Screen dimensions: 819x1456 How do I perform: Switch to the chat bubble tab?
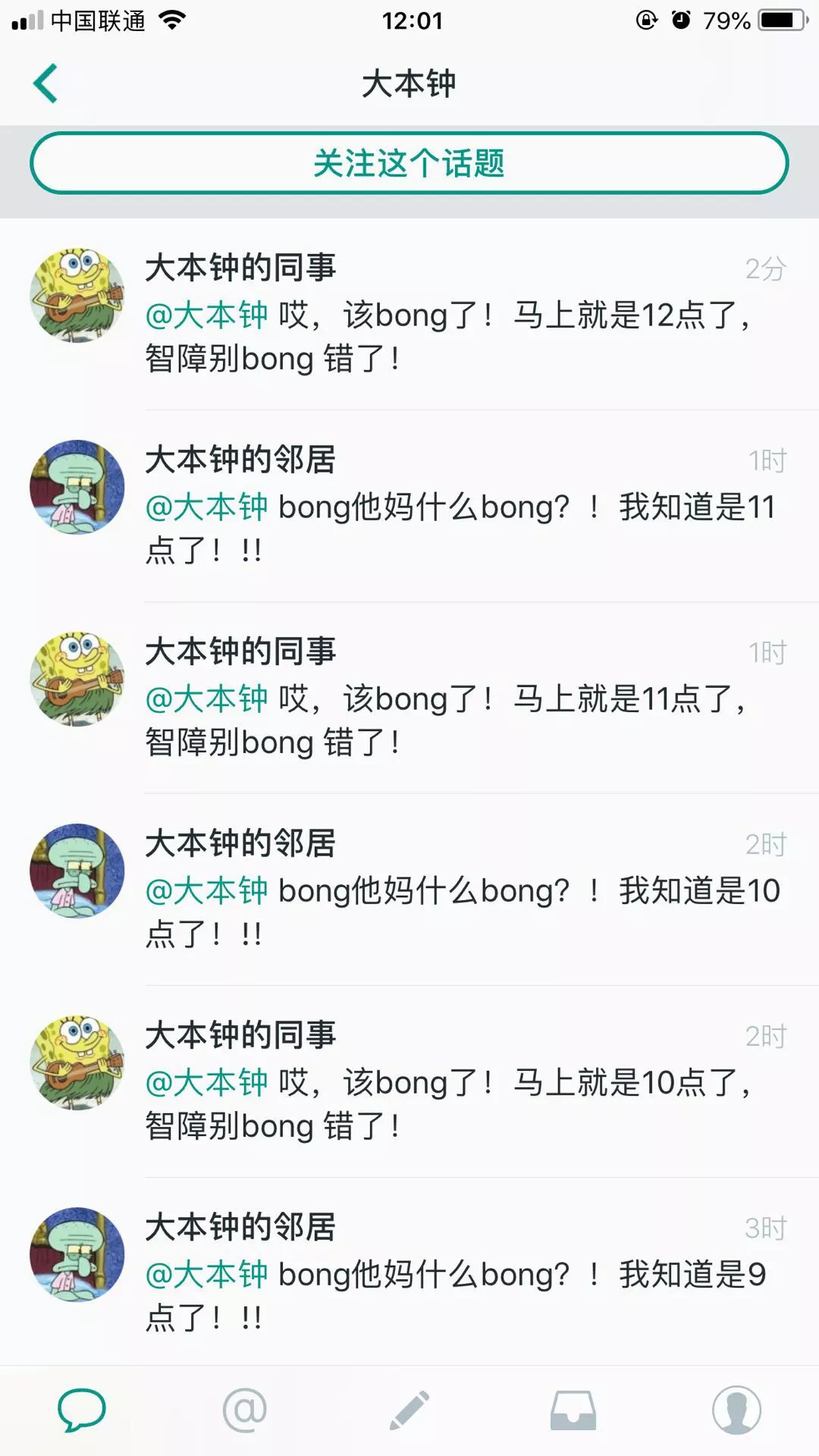click(x=82, y=1410)
